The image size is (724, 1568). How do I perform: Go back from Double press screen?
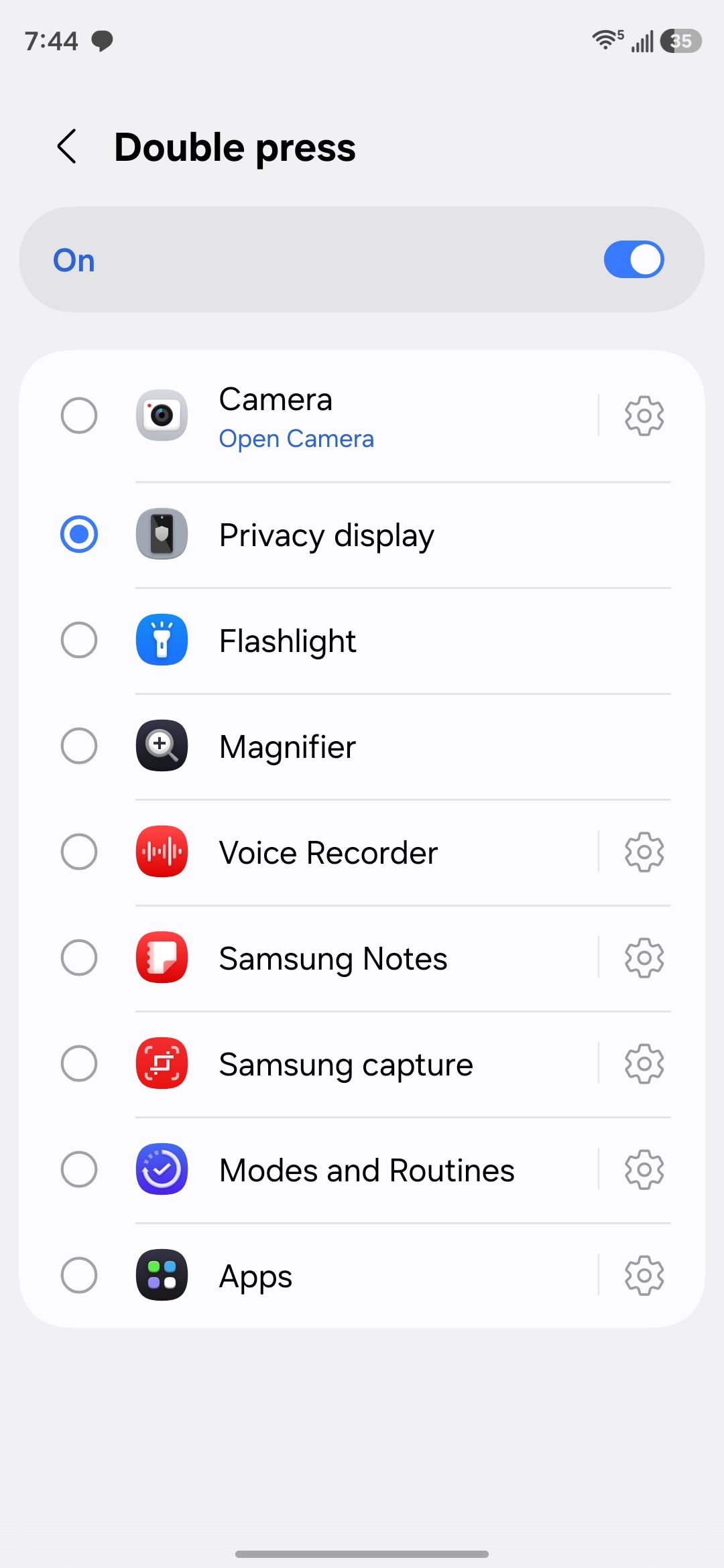click(67, 147)
